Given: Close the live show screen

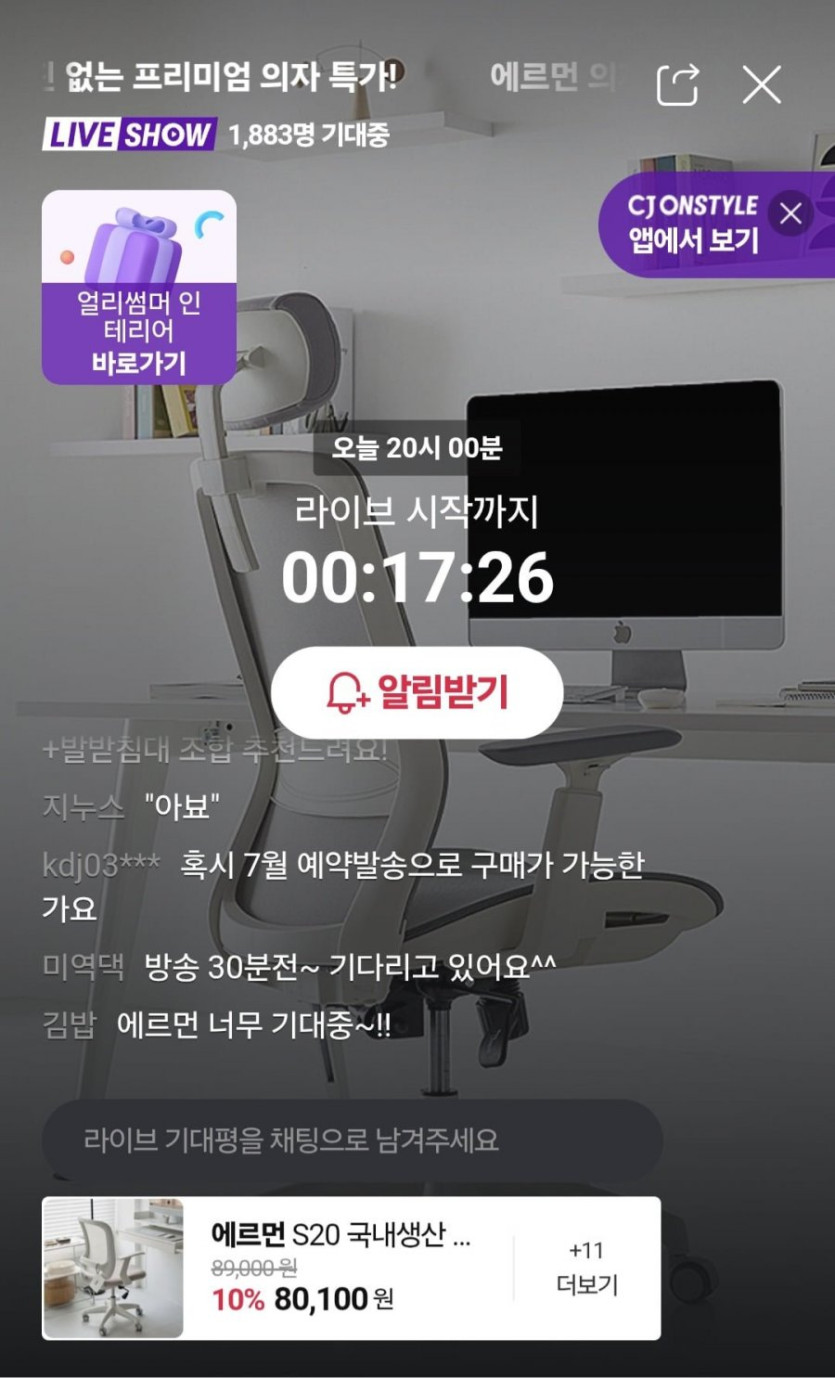Looking at the screenshot, I should point(762,85).
